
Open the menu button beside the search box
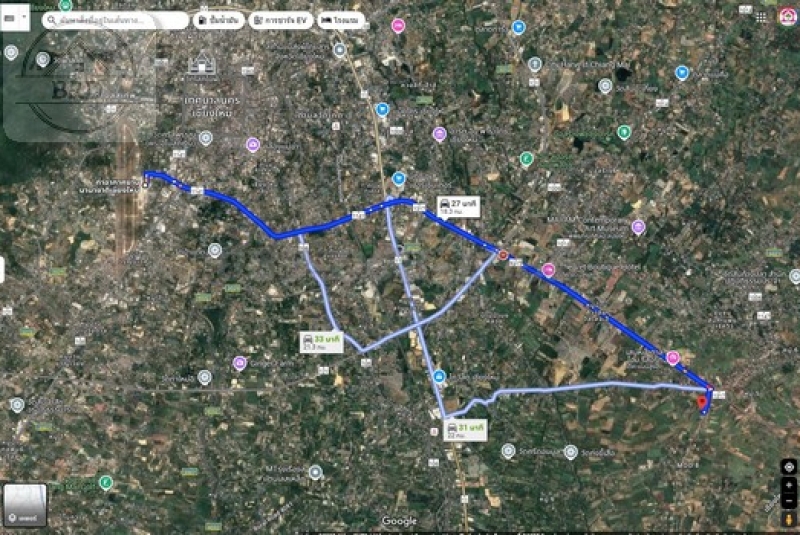[x=15, y=17]
